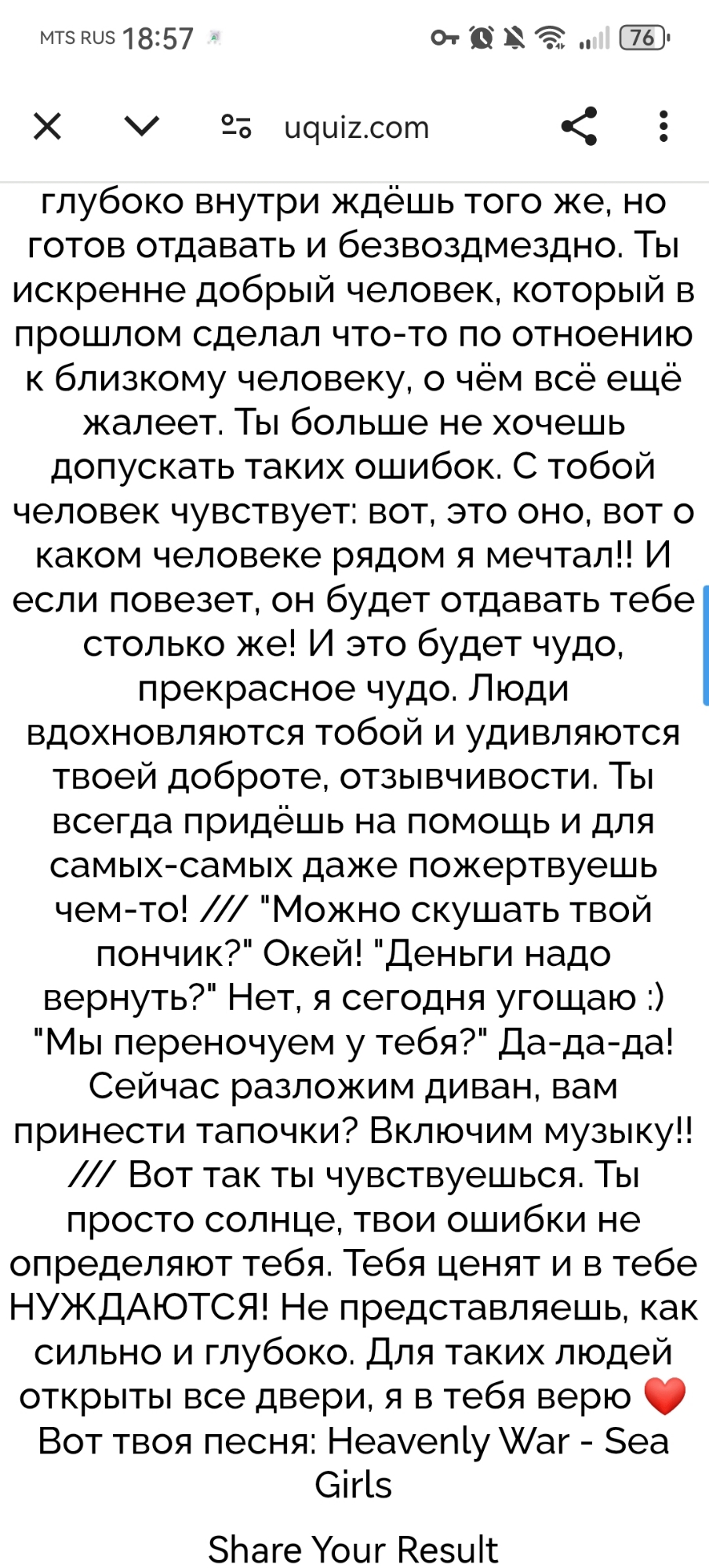Screen dimensions: 709x1568
Task: Share this page via share icon
Action: (580, 126)
